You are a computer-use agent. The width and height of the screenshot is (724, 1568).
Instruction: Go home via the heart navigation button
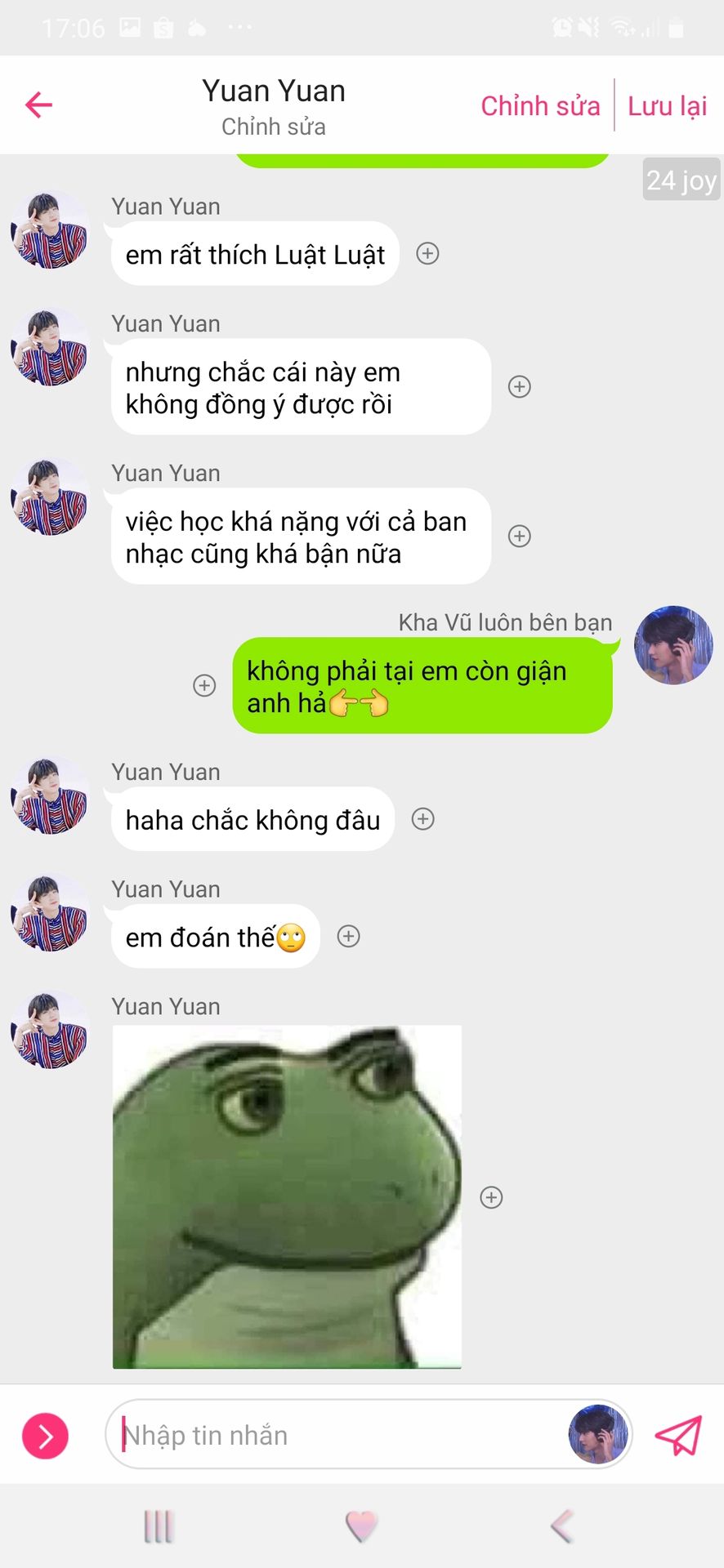[x=361, y=1526]
